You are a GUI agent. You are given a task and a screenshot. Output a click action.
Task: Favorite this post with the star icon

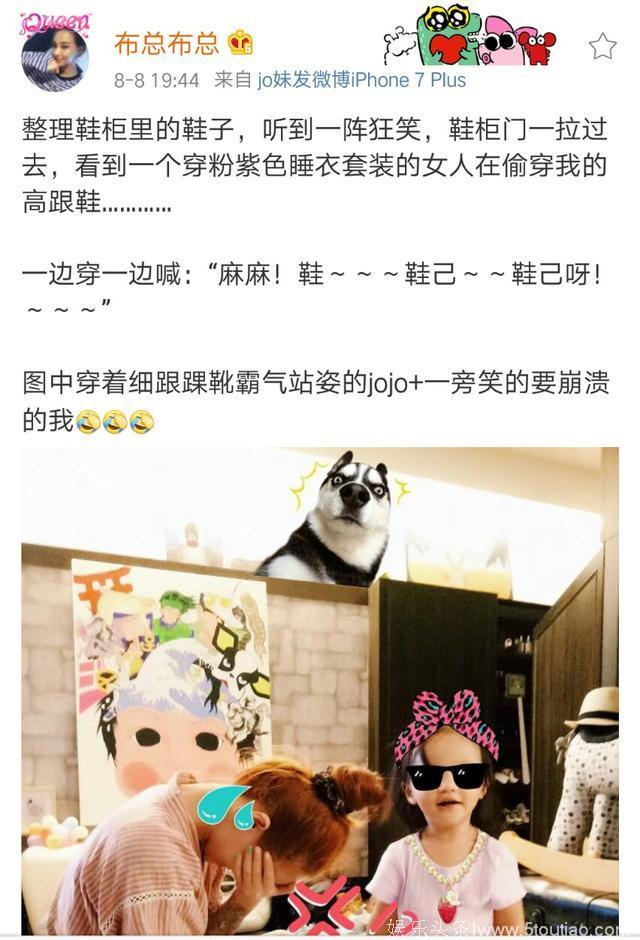click(602, 46)
